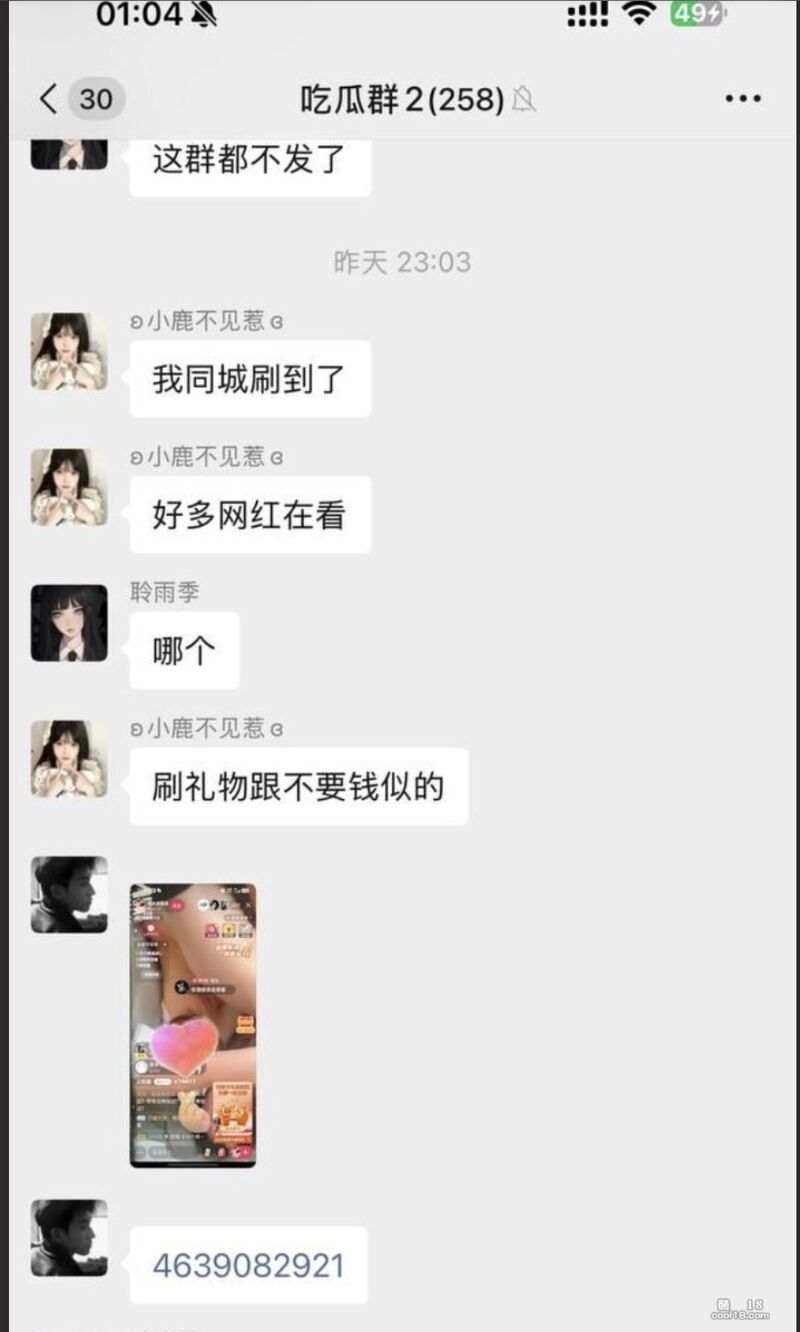
Task: Go back to the chat list
Action: coord(48,99)
